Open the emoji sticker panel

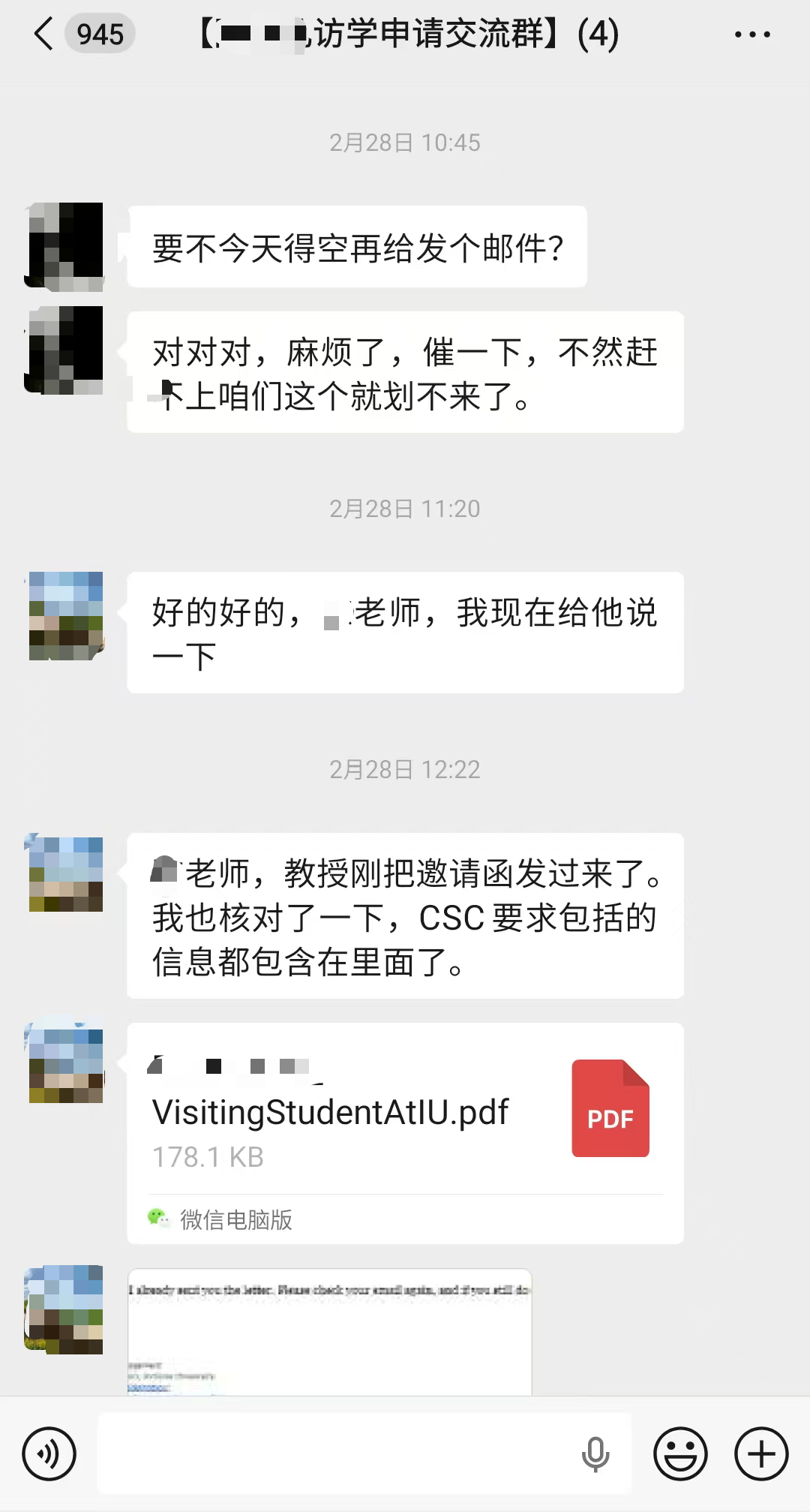point(680,1453)
